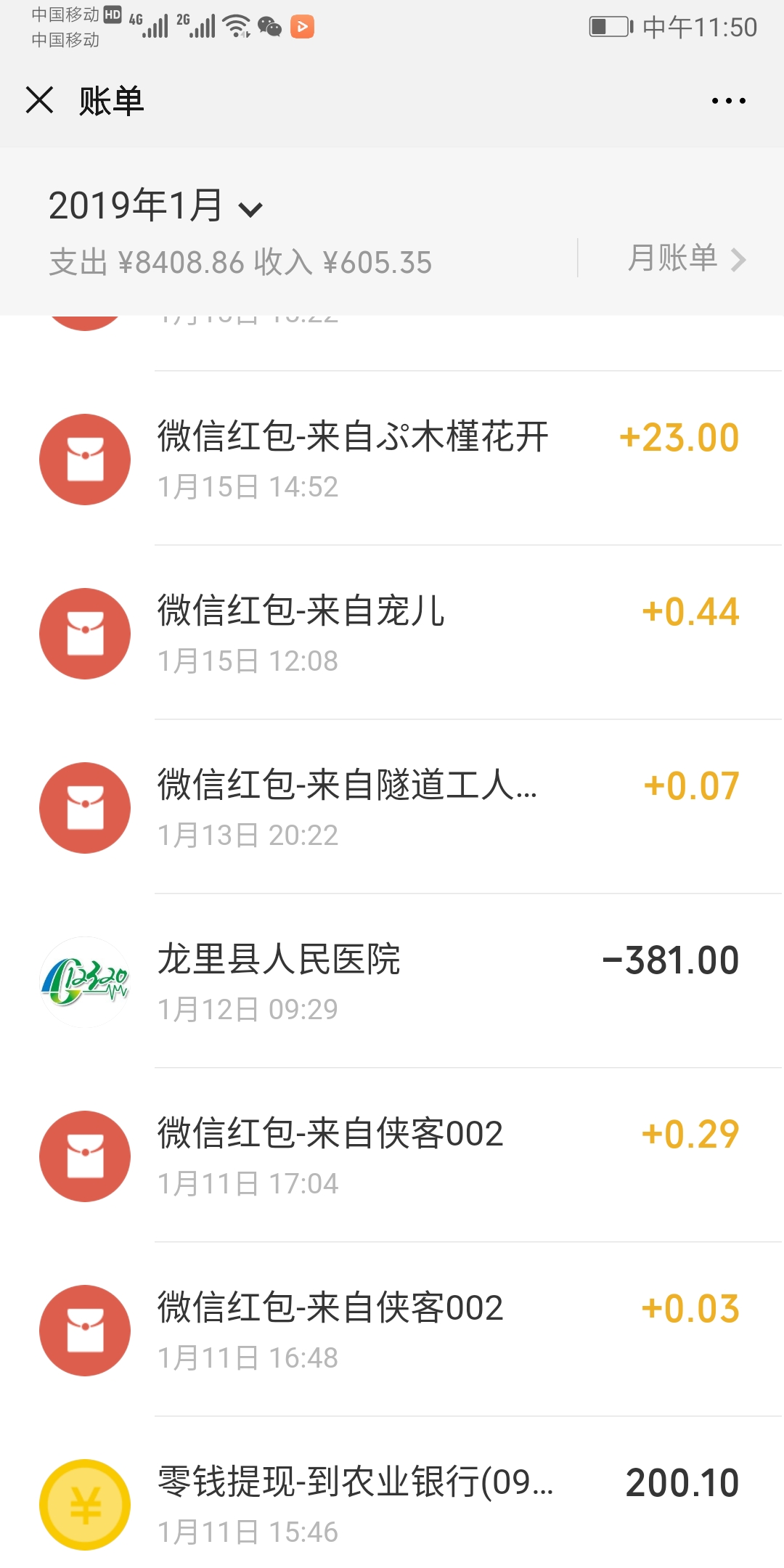Expand the 2019年1月 month picker
The width and height of the screenshot is (784, 1568).
click(x=155, y=206)
